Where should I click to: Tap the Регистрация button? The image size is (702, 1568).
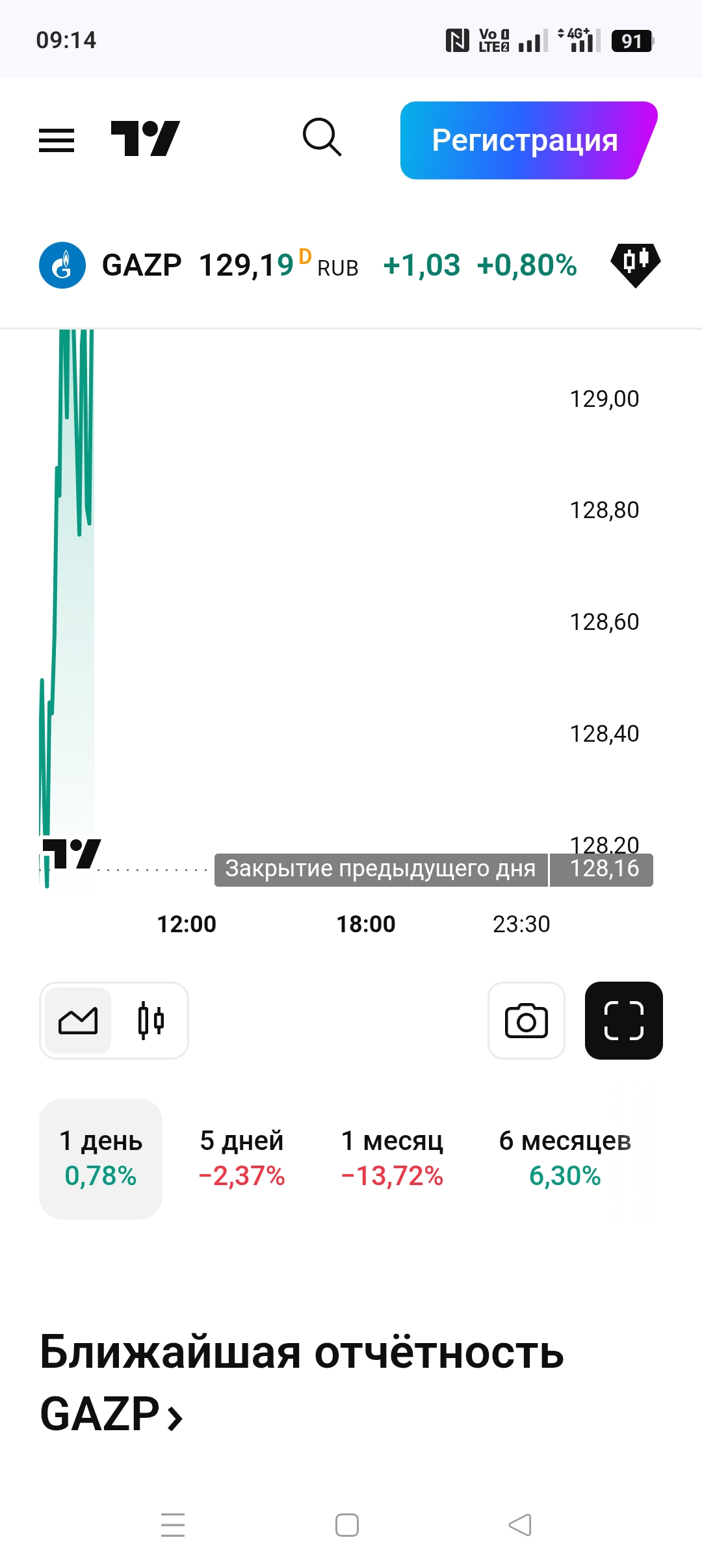point(526,140)
